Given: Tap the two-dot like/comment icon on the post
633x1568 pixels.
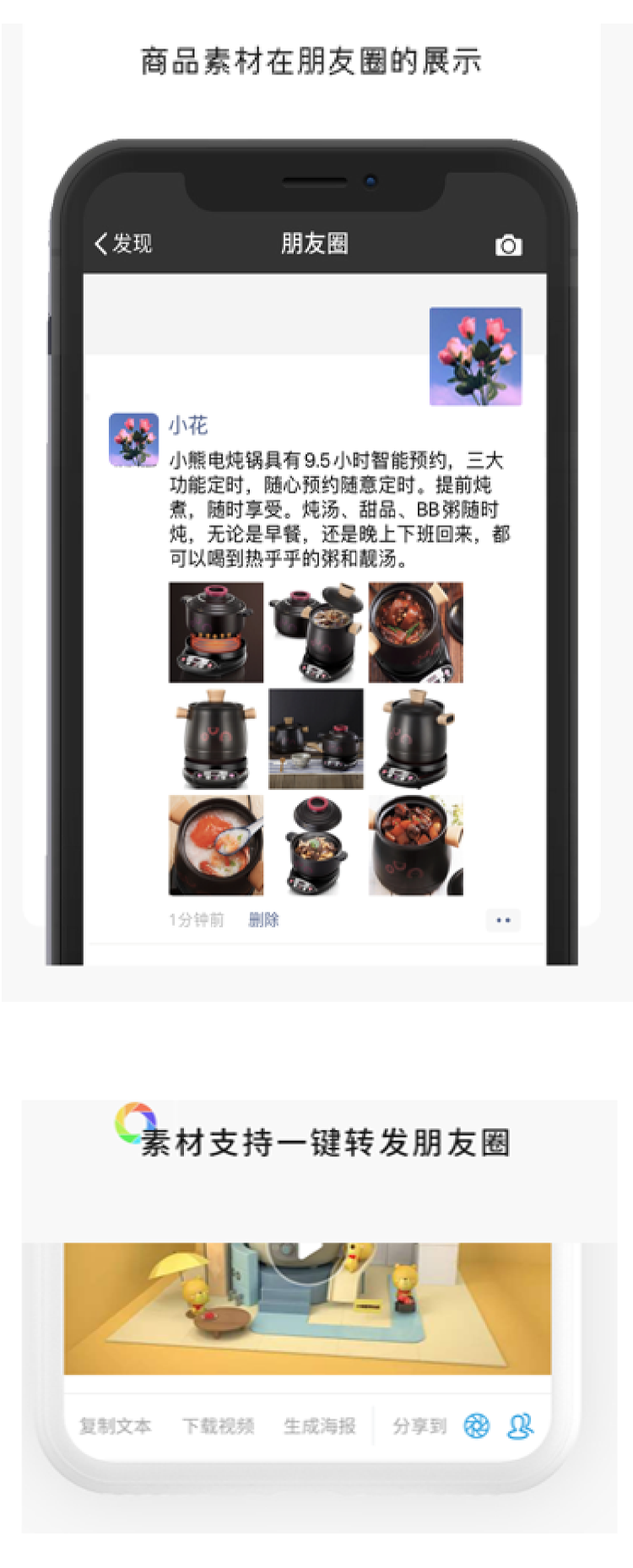Looking at the screenshot, I should click(x=503, y=920).
